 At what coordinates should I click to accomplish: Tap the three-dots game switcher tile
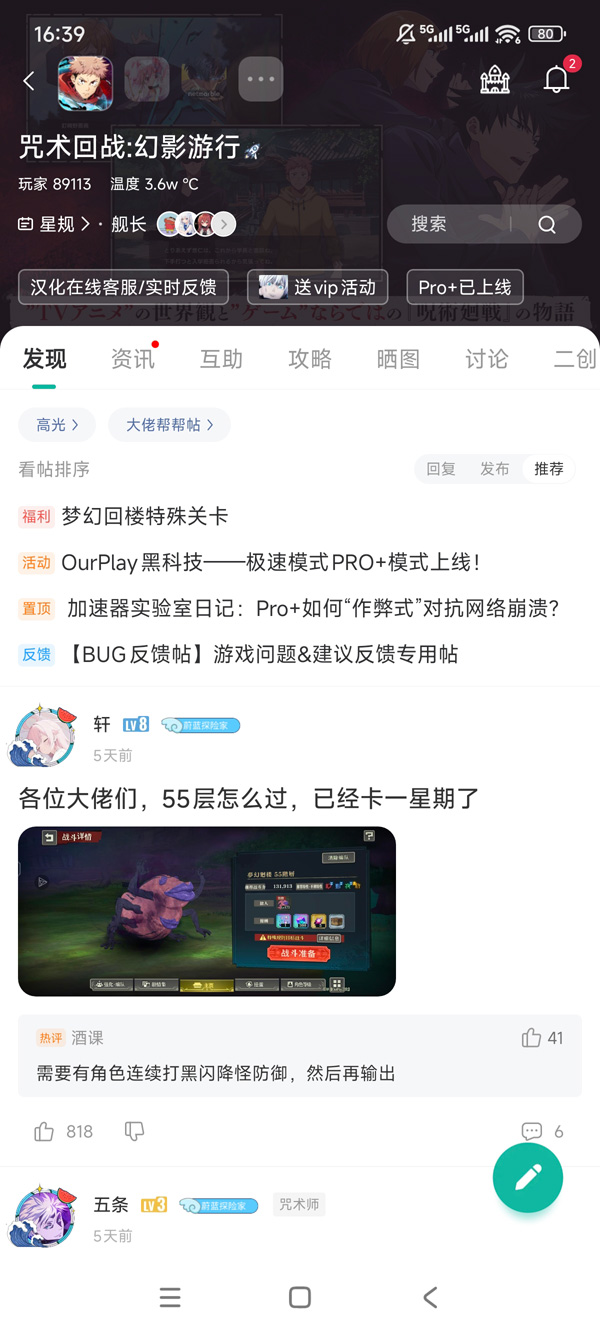pyautogui.click(x=260, y=79)
